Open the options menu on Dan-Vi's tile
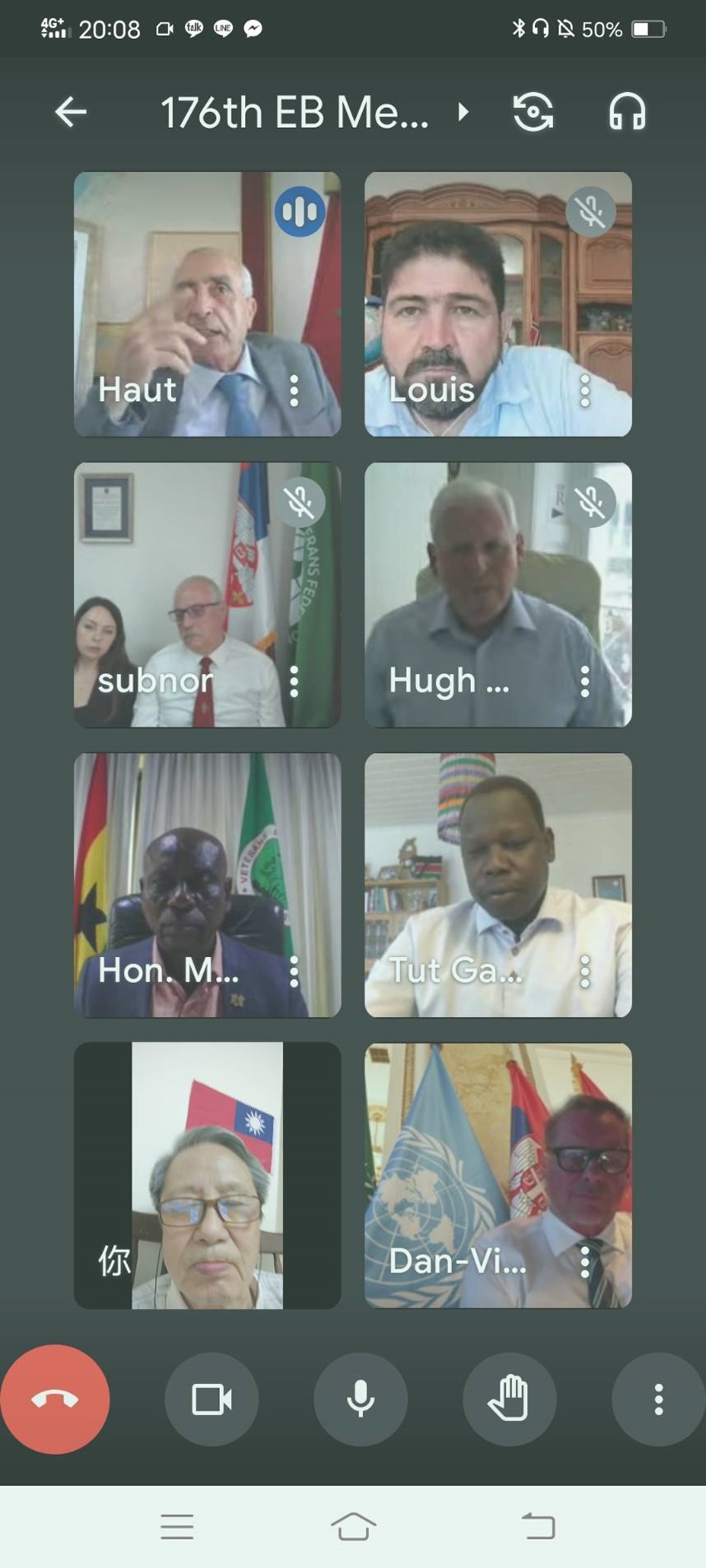This screenshot has width=706, height=1568. click(x=585, y=1262)
